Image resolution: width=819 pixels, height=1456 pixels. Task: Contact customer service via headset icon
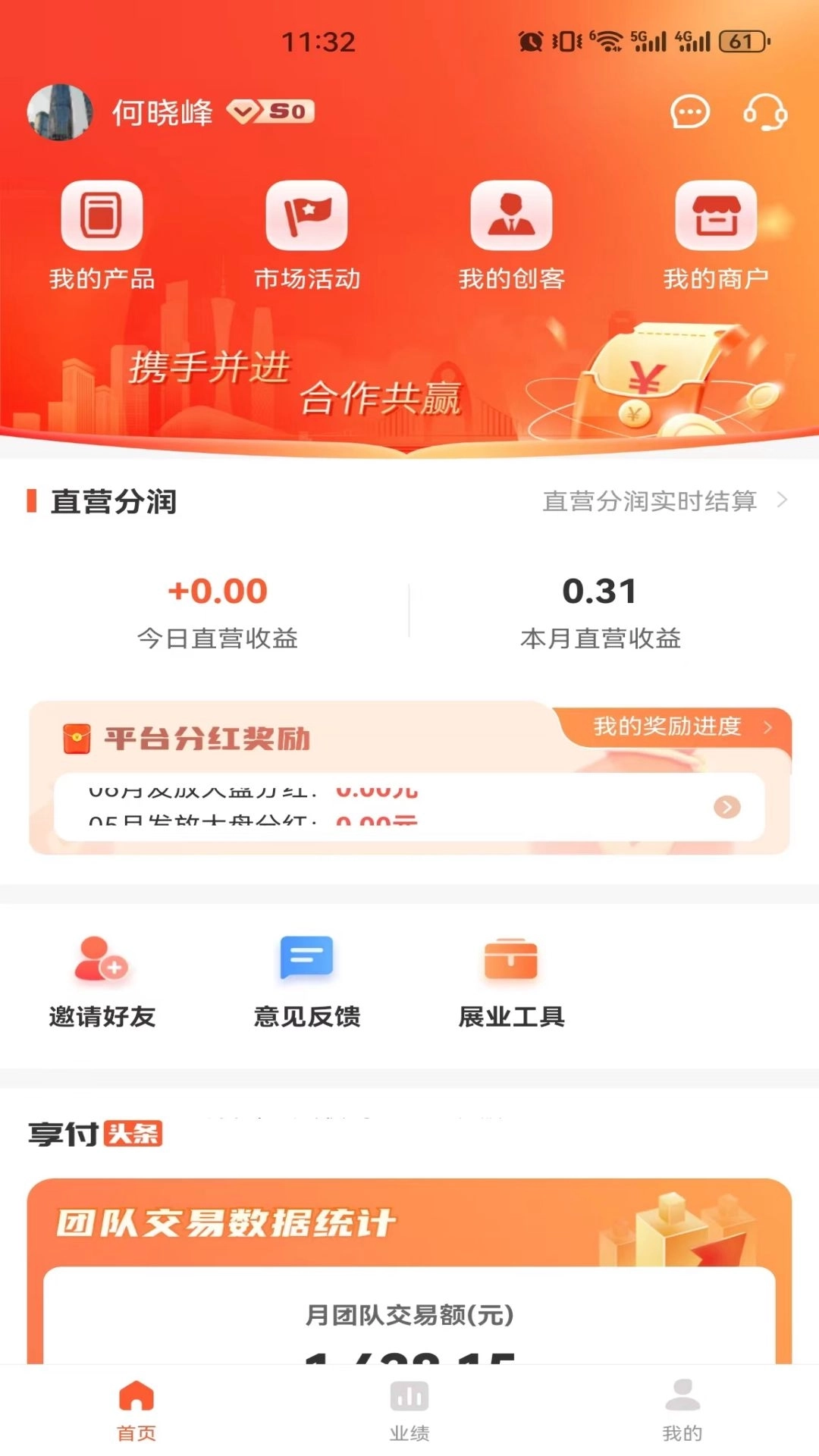tap(766, 114)
